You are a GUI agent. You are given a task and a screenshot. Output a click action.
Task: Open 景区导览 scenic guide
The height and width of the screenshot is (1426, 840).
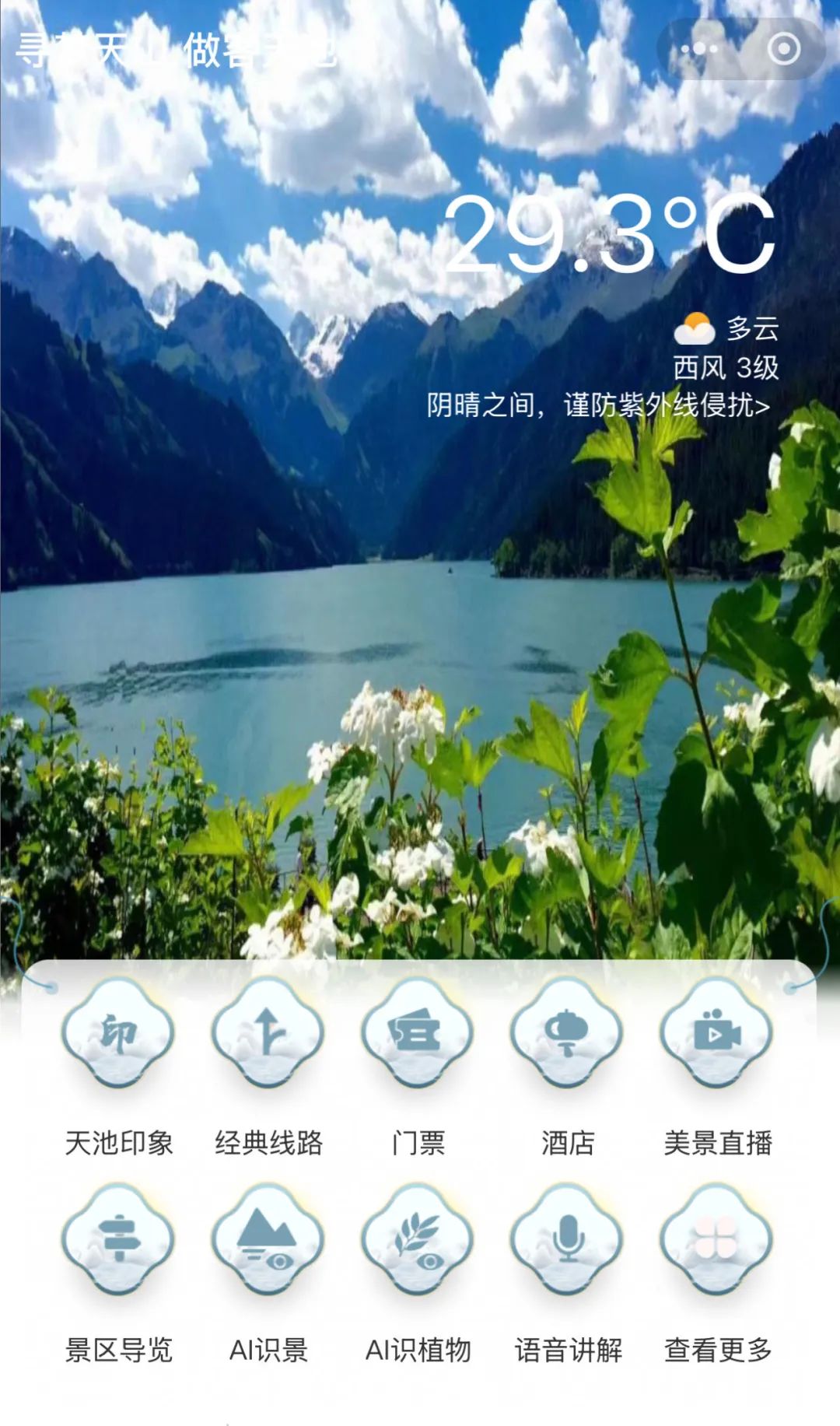[x=118, y=1239]
